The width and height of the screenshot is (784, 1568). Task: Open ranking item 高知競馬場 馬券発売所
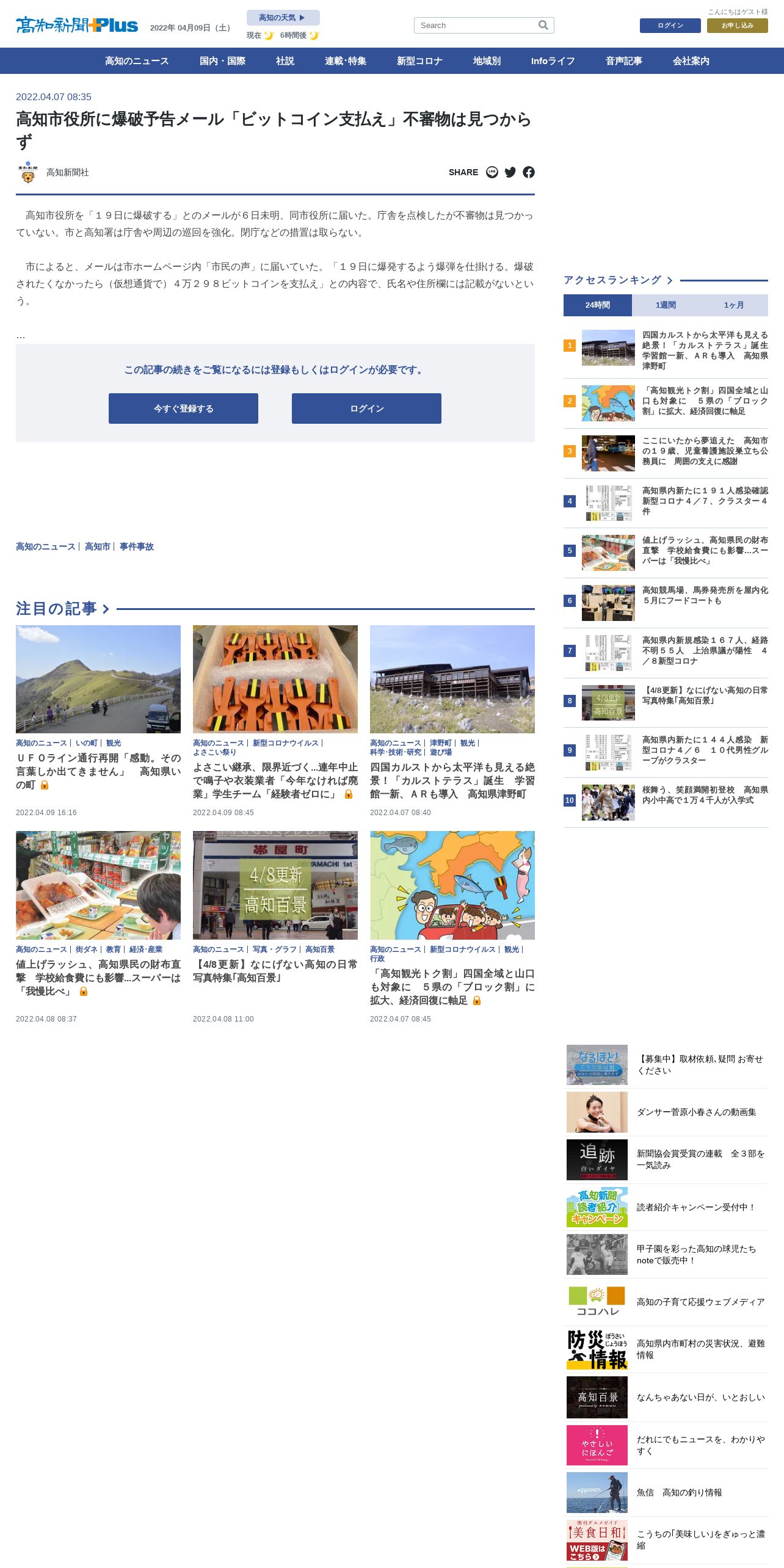point(705,595)
